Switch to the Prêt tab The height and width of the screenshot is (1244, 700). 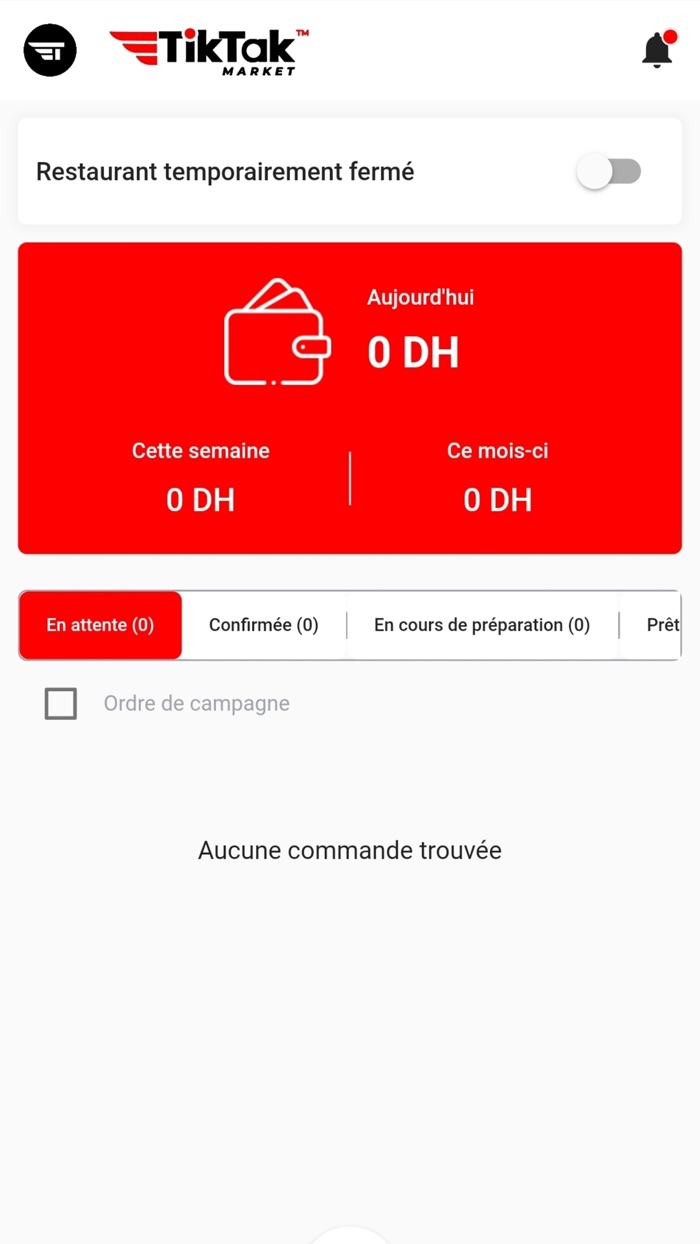click(662, 625)
